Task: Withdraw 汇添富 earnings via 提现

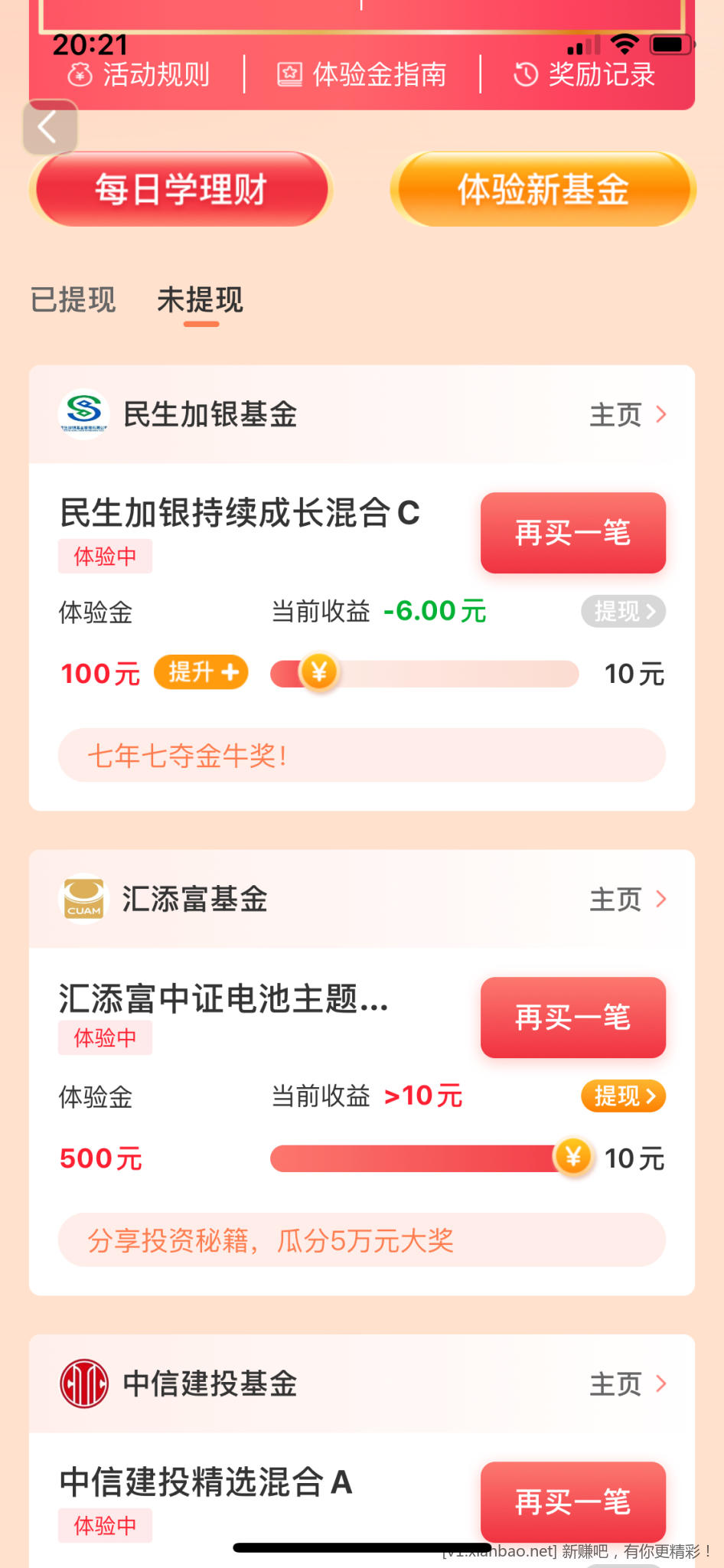Action: click(623, 1096)
